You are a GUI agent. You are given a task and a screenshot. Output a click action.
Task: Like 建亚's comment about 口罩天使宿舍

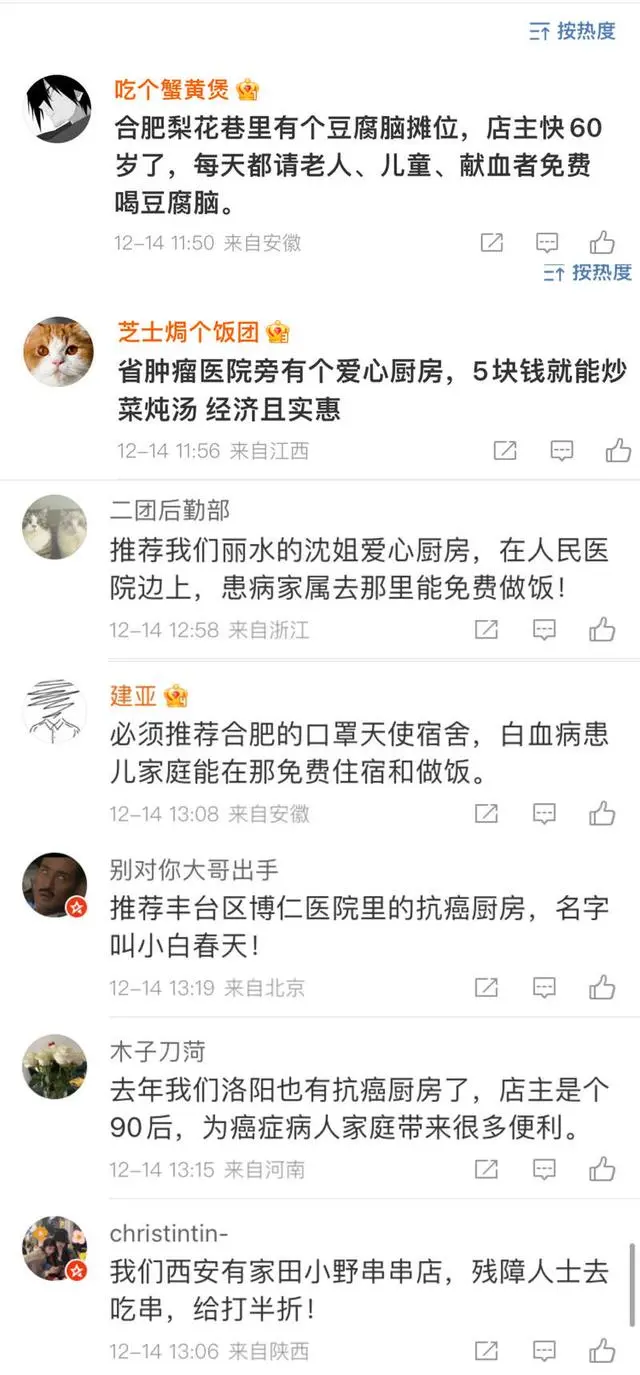(x=602, y=813)
